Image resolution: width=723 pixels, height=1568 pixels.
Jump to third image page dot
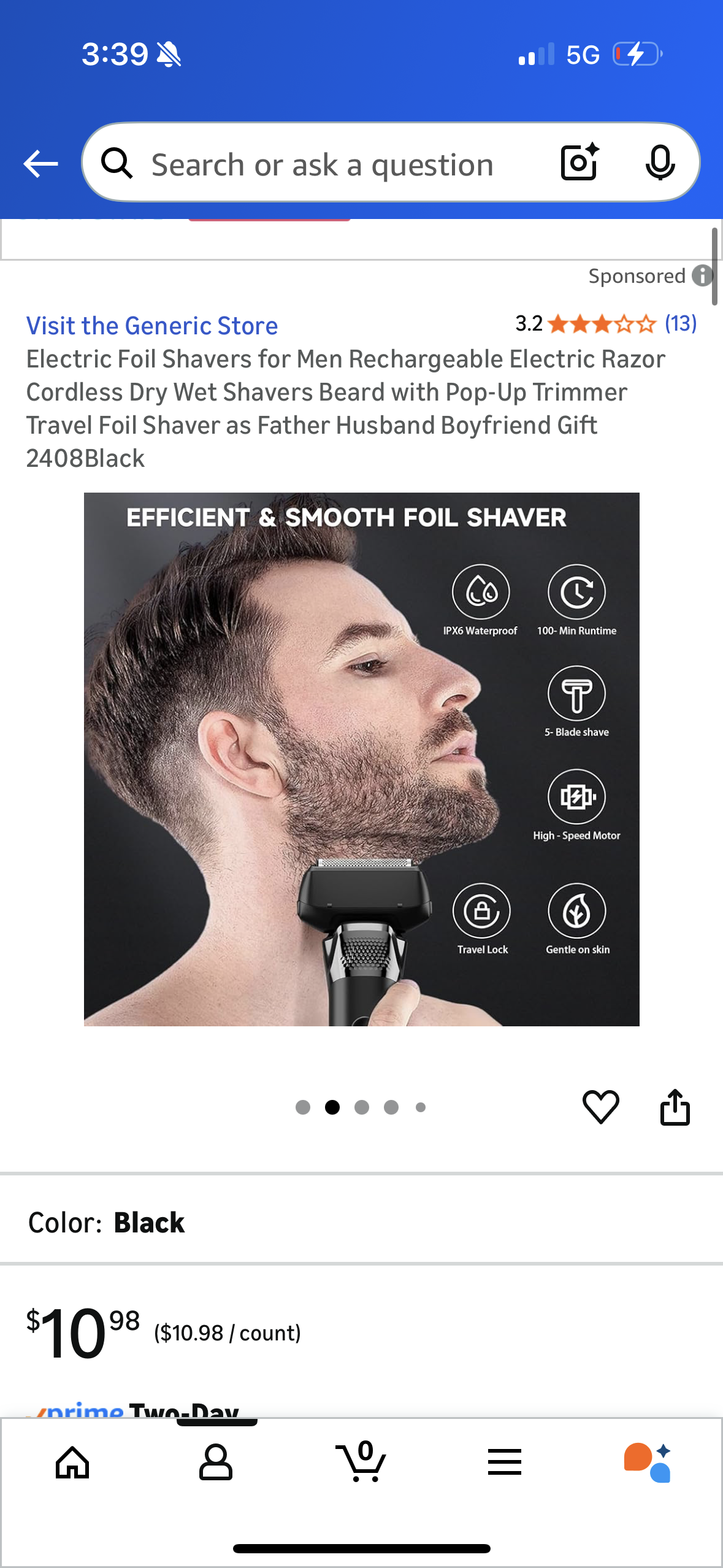tap(362, 1107)
